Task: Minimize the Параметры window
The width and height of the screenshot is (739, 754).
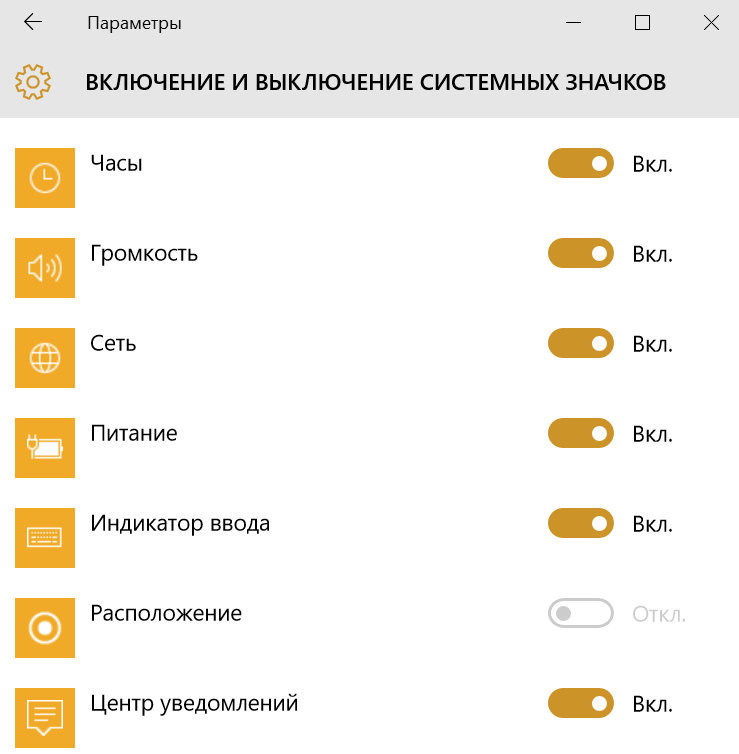Action: click(x=574, y=22)
